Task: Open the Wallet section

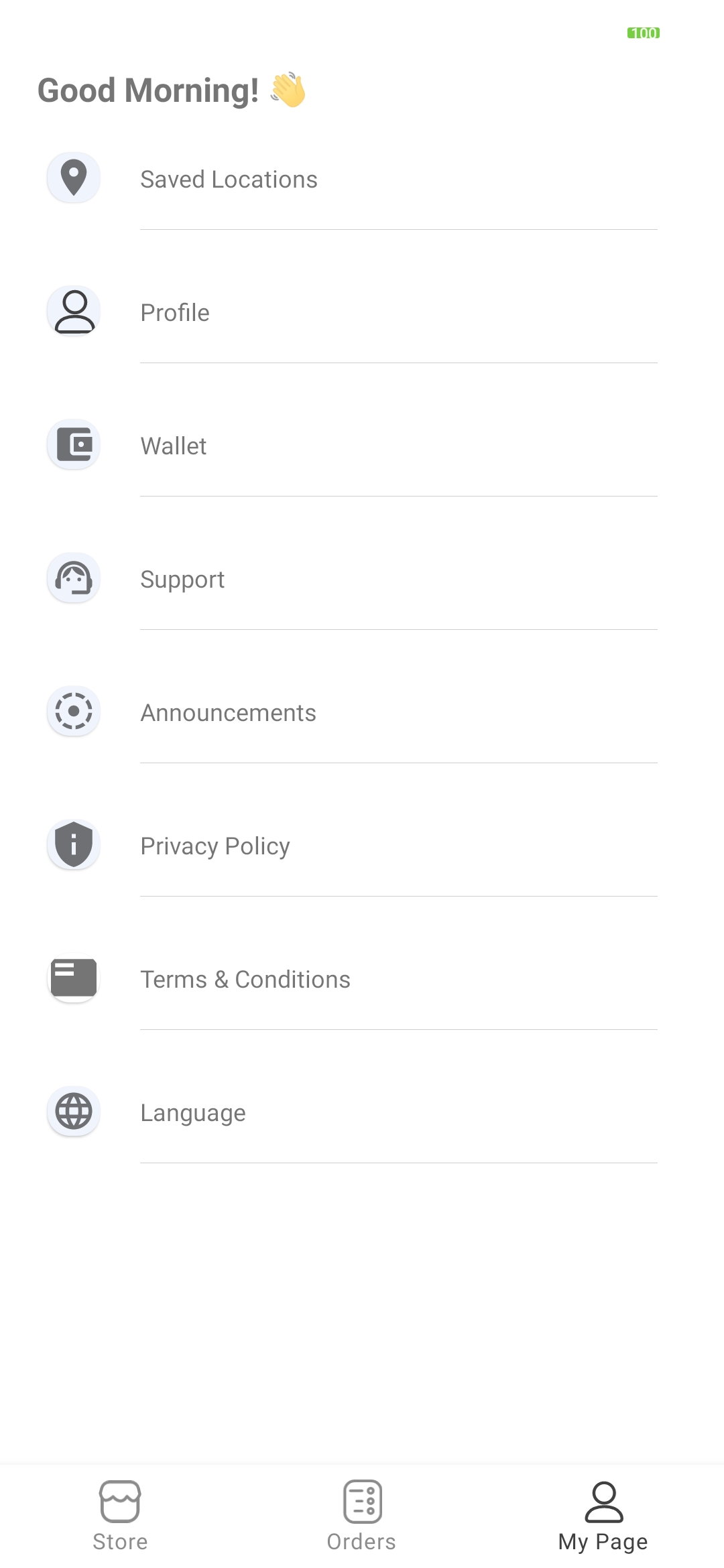Action: pos(174,446)
